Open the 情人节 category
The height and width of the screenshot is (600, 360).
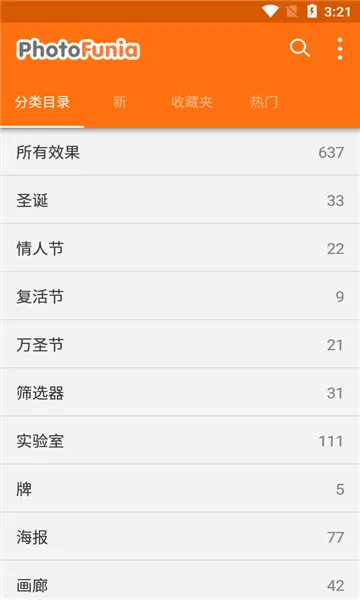click(x=180, y=248)
